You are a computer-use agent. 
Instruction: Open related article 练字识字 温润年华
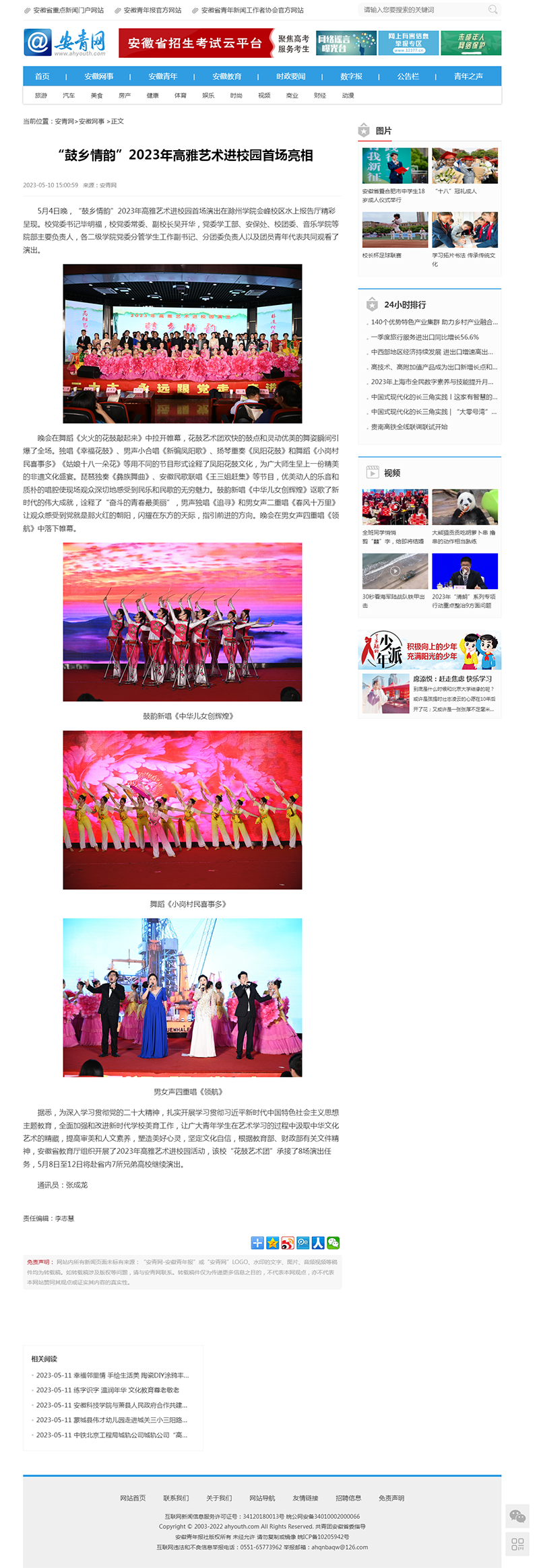coord(107,1390)
